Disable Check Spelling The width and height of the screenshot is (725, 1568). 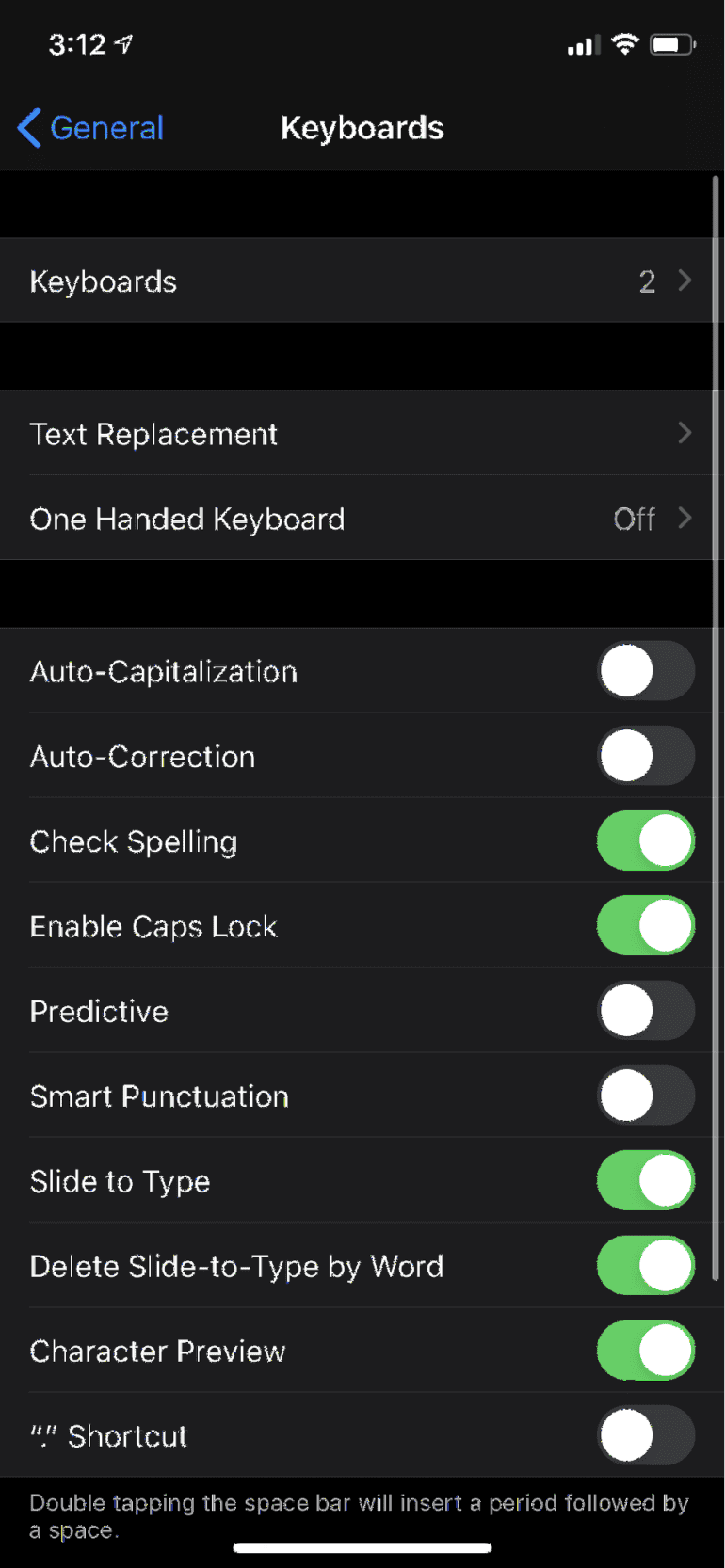(645, 840)
